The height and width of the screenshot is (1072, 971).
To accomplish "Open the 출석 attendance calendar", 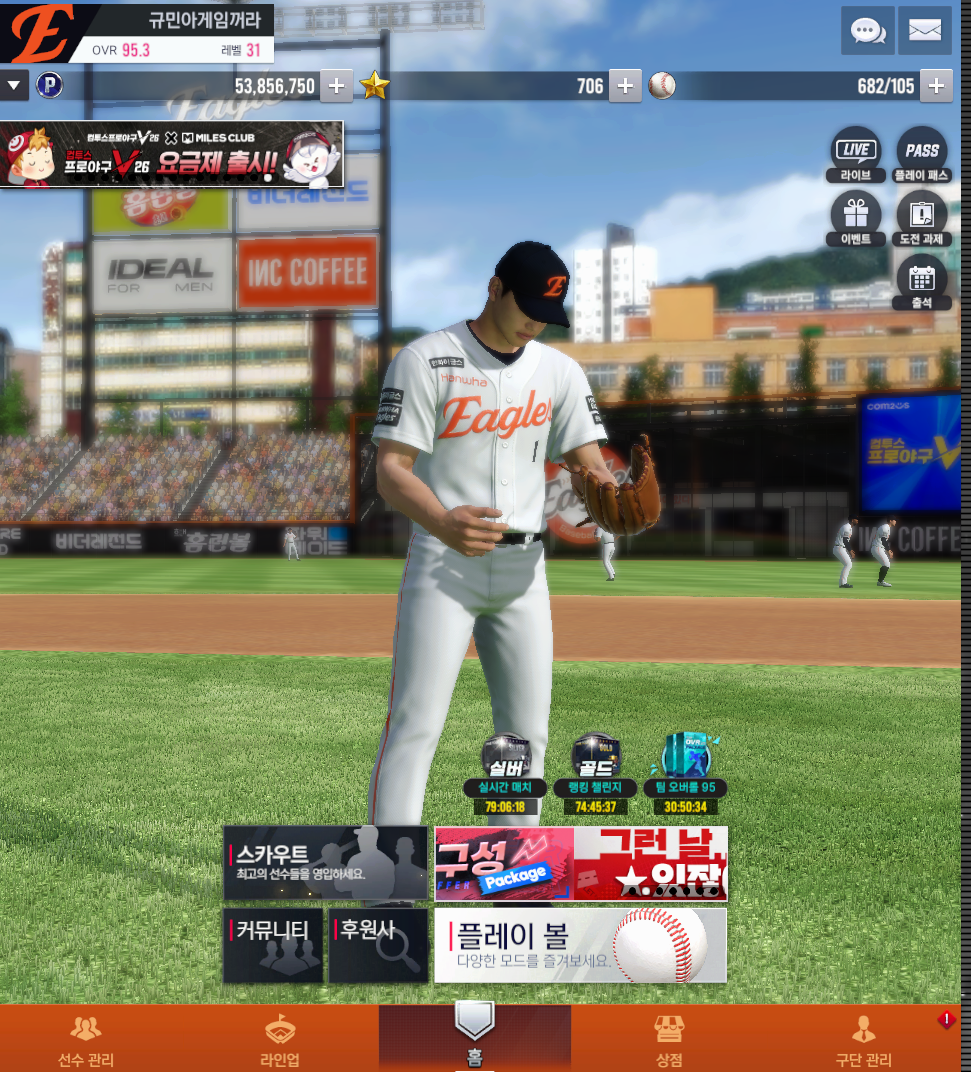I will pyautogui.click(x=922, y=282).
